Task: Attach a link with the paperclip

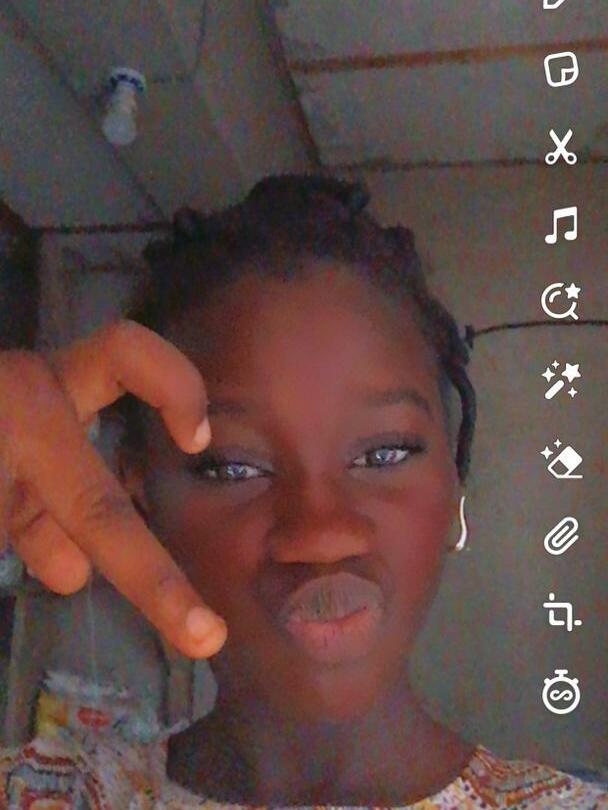Action: (x=562, y=536)
